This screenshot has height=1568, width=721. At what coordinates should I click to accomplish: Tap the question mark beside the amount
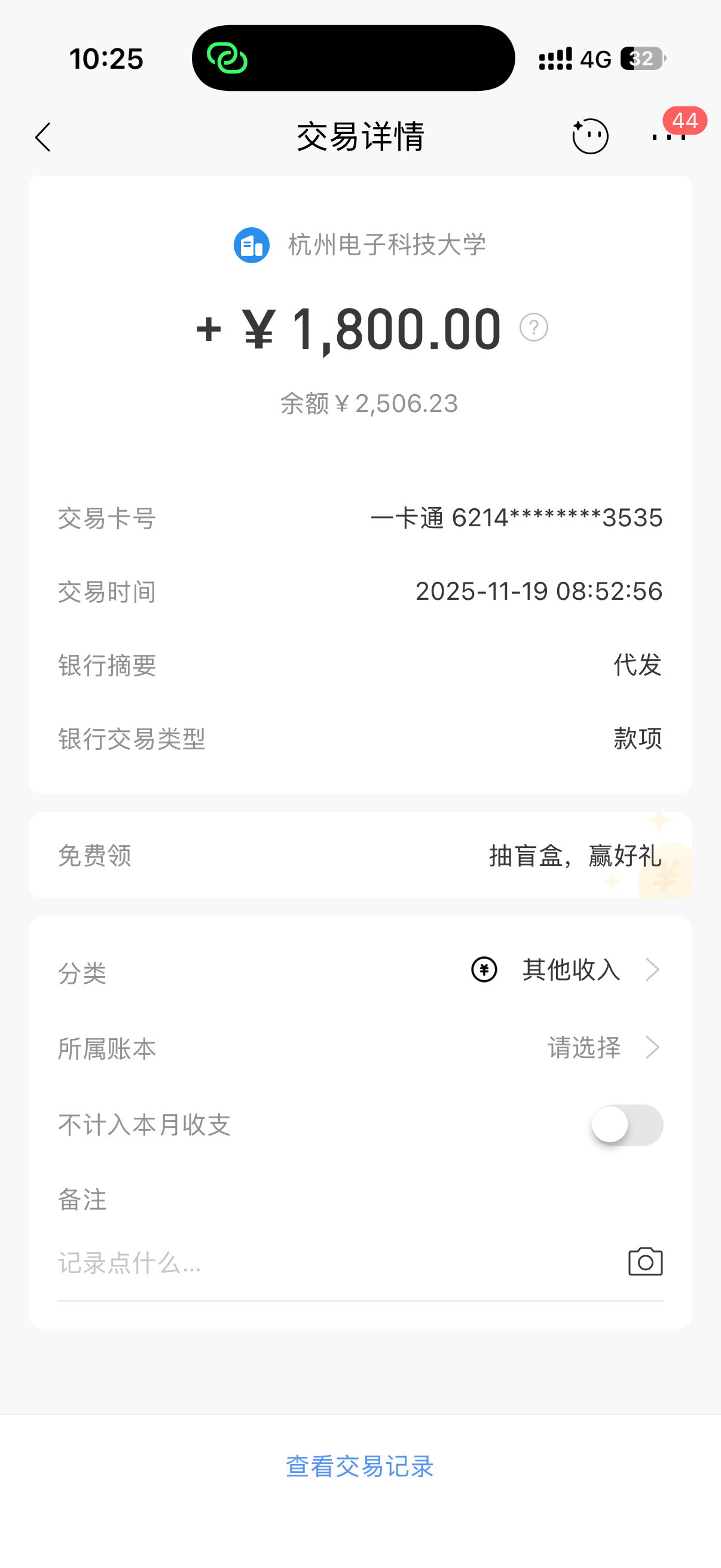[534, 328]
